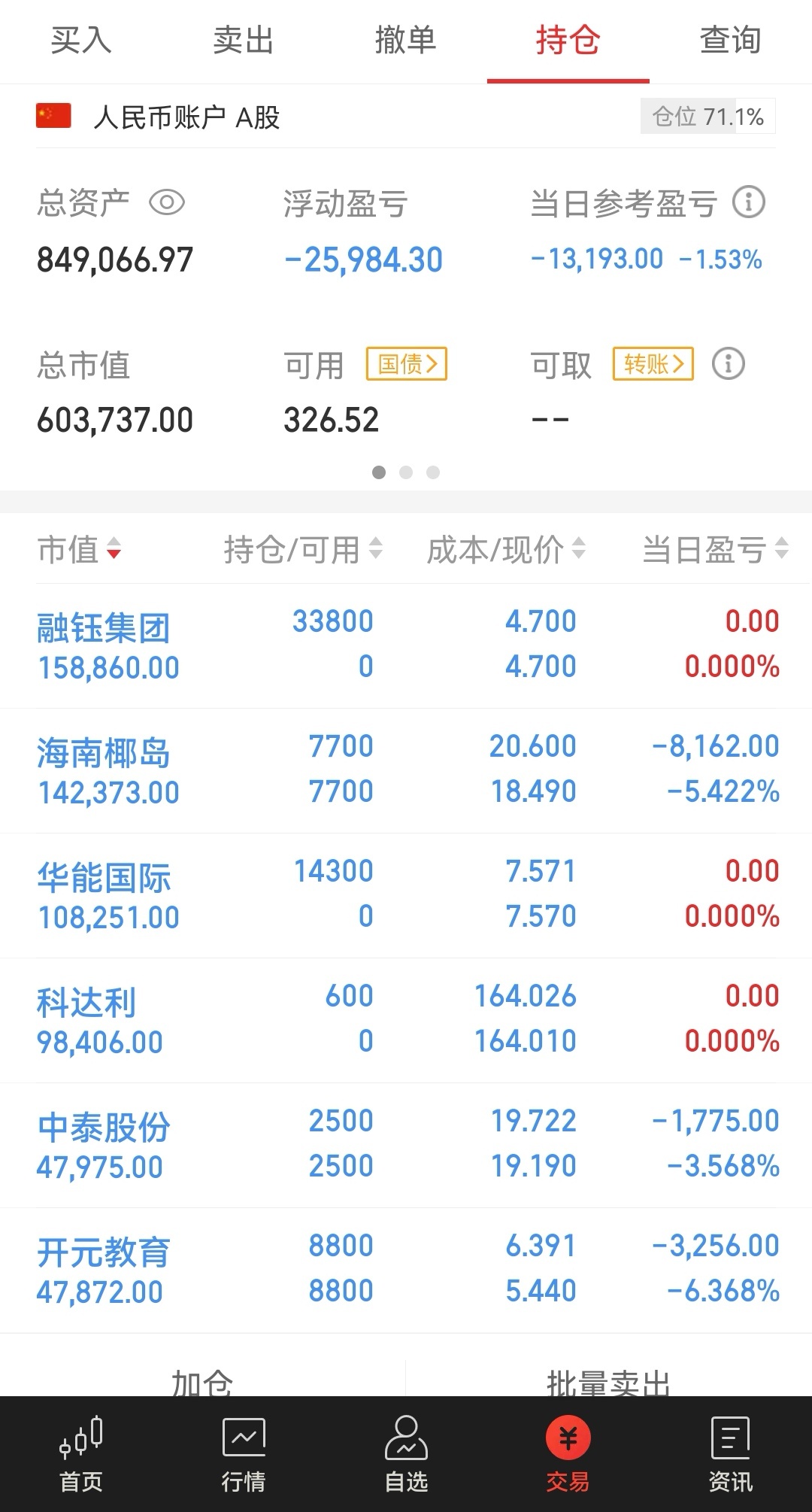Switch to the 自选 watchlist tab
The image size is (812, 1512).
pyautogui.click(x=406, y=1454)
